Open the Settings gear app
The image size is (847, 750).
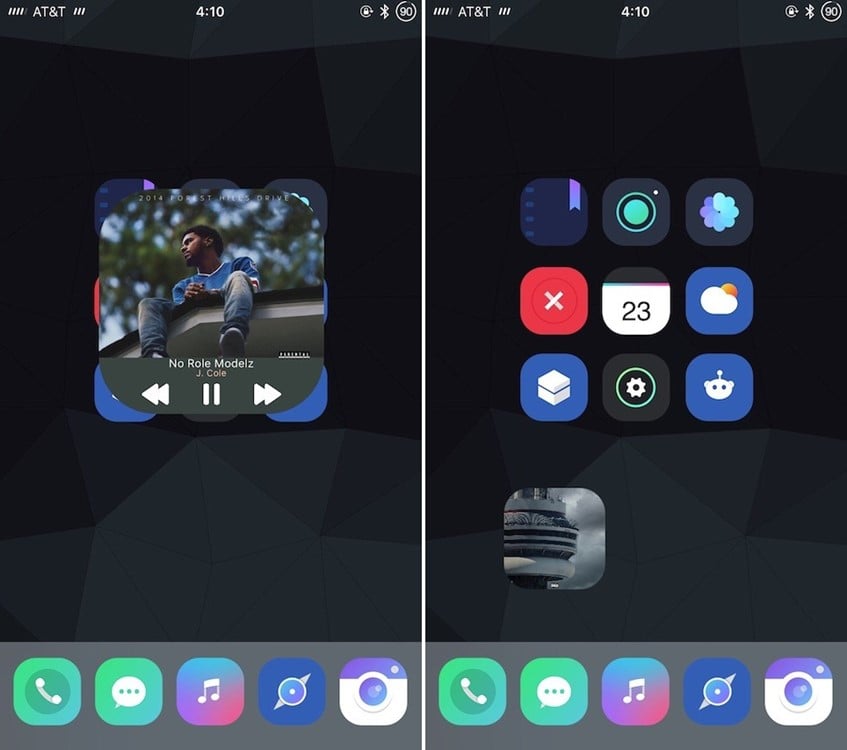636,387
